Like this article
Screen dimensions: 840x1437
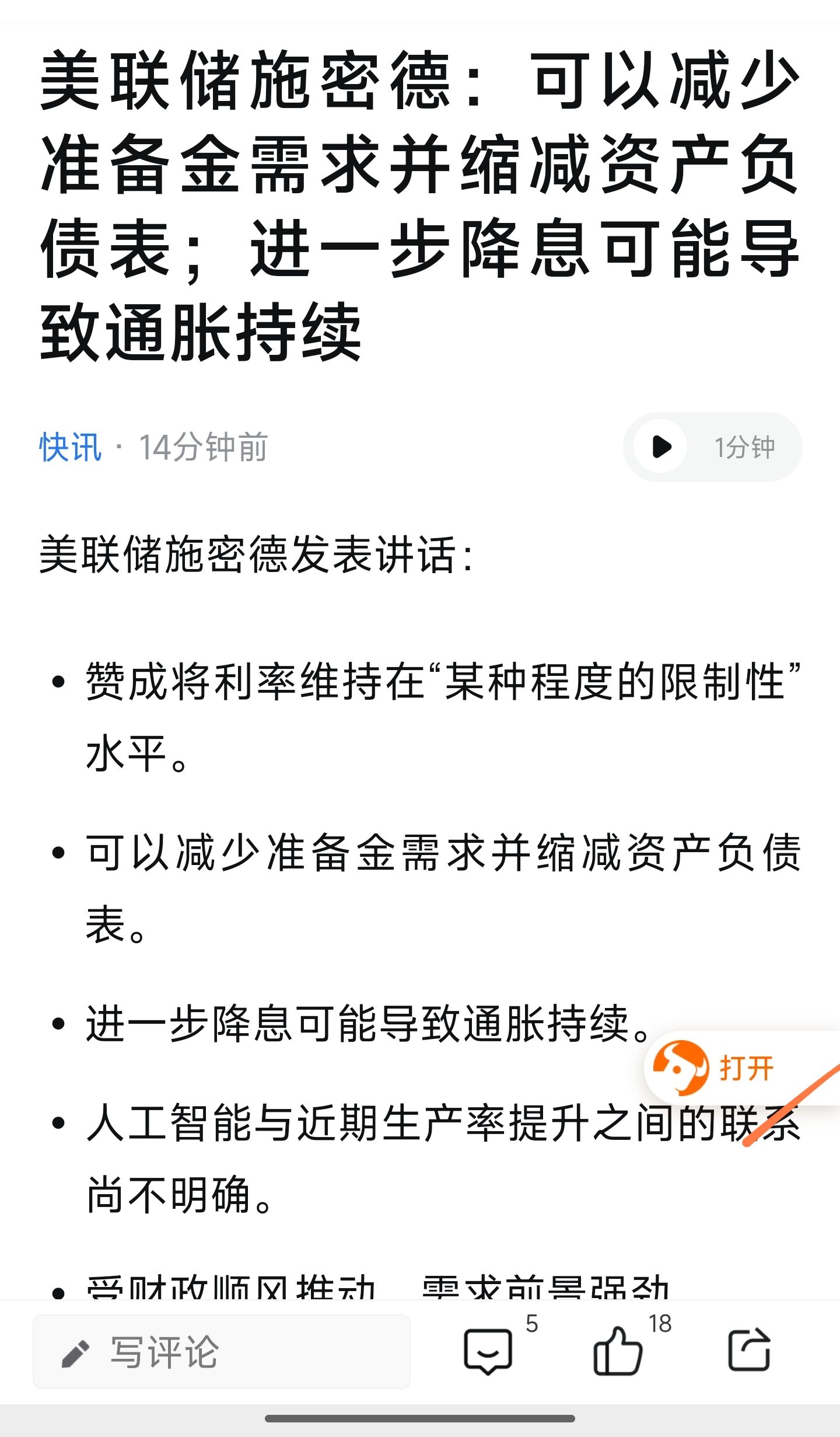(617, 1350)
